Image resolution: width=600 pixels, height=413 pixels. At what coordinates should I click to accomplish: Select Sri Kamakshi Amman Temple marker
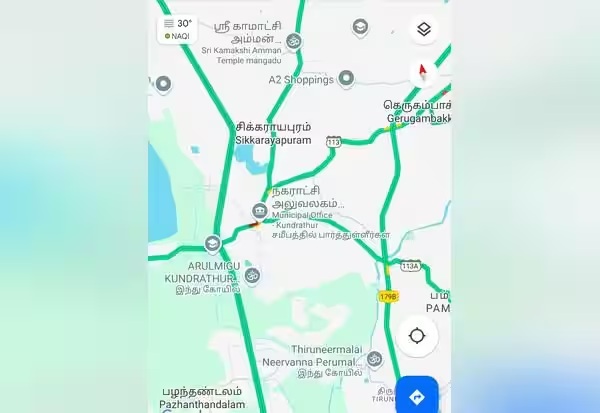coord(294,41)
